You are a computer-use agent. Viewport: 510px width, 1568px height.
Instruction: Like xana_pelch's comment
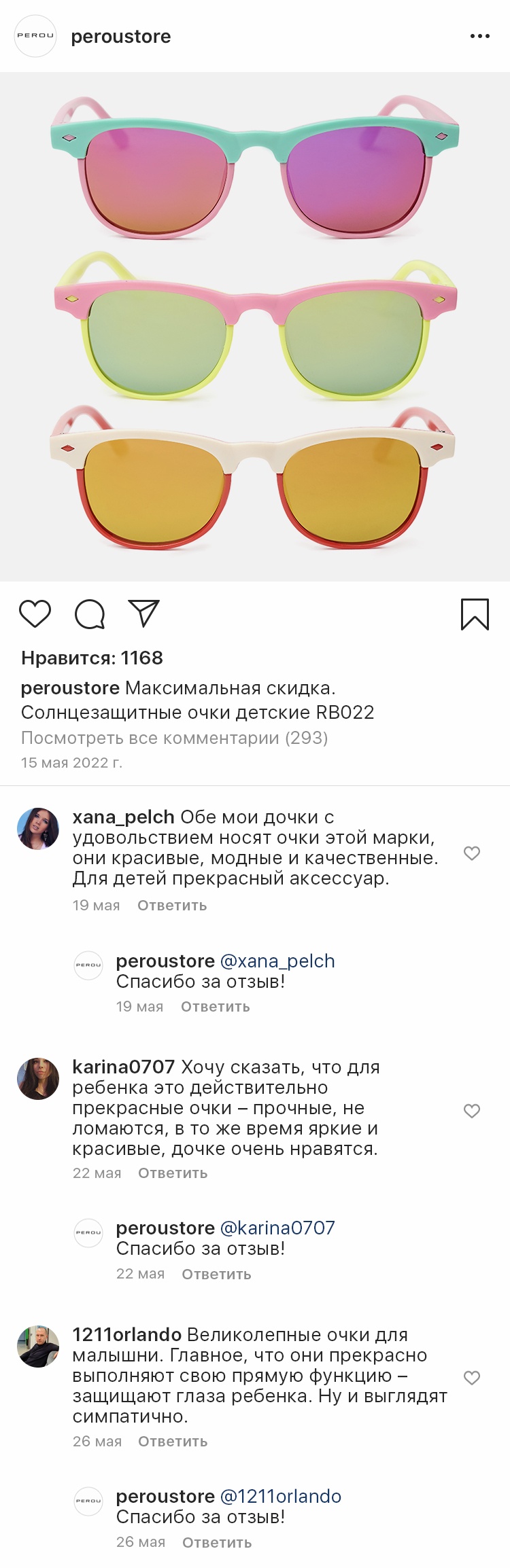(472, 853)
